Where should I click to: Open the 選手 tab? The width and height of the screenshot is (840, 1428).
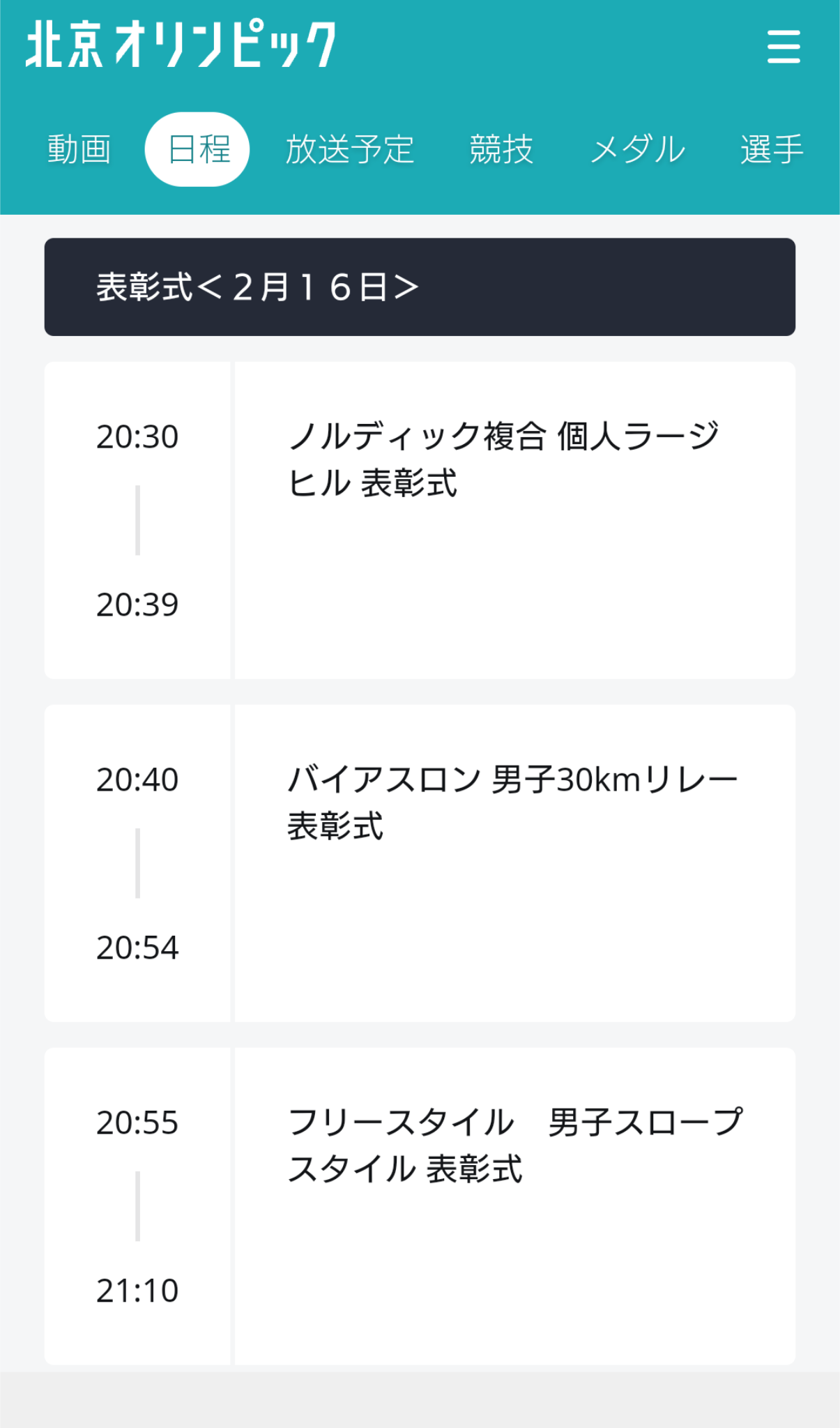pyautogui.click(x=772, y=149)
